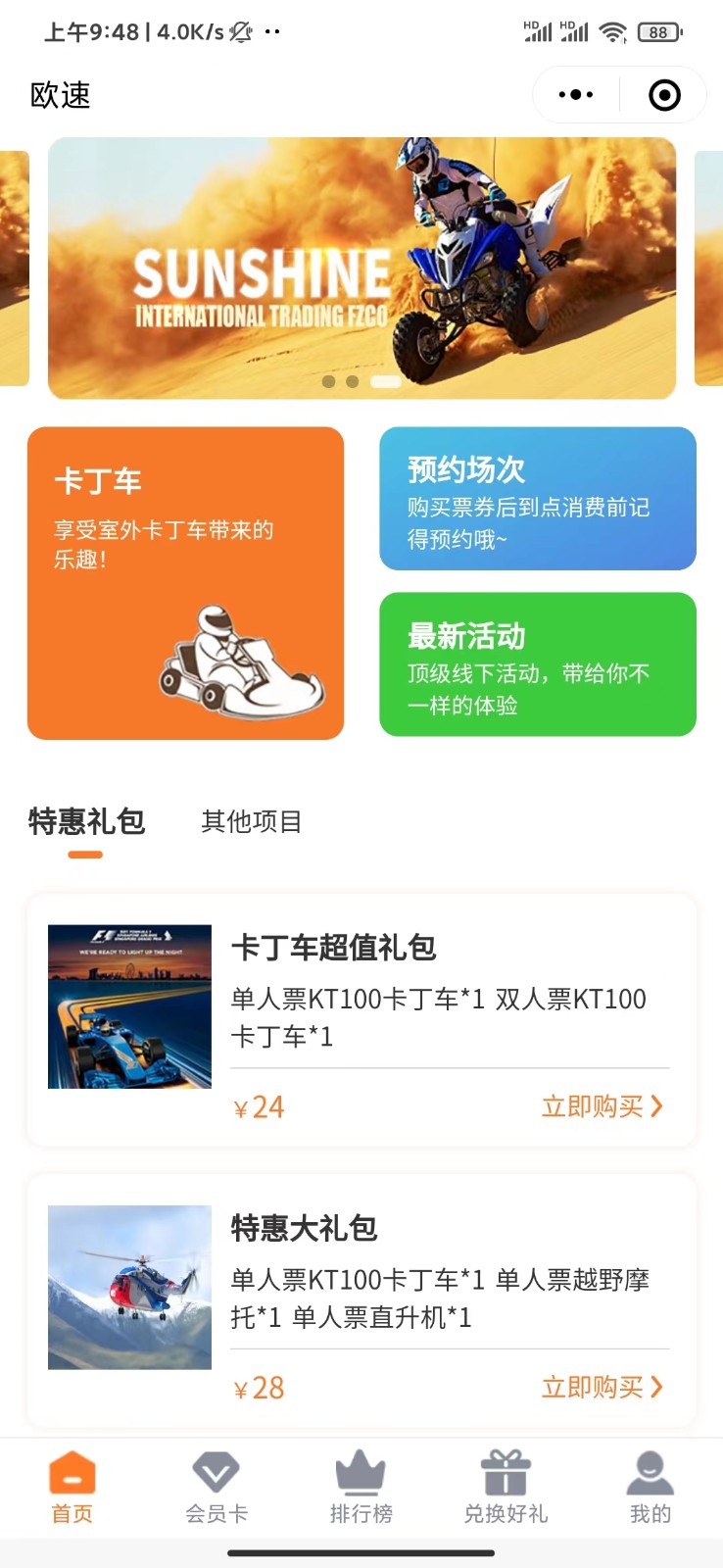Open the F1 kart package thumbnail image

(x=129, y=1005)
